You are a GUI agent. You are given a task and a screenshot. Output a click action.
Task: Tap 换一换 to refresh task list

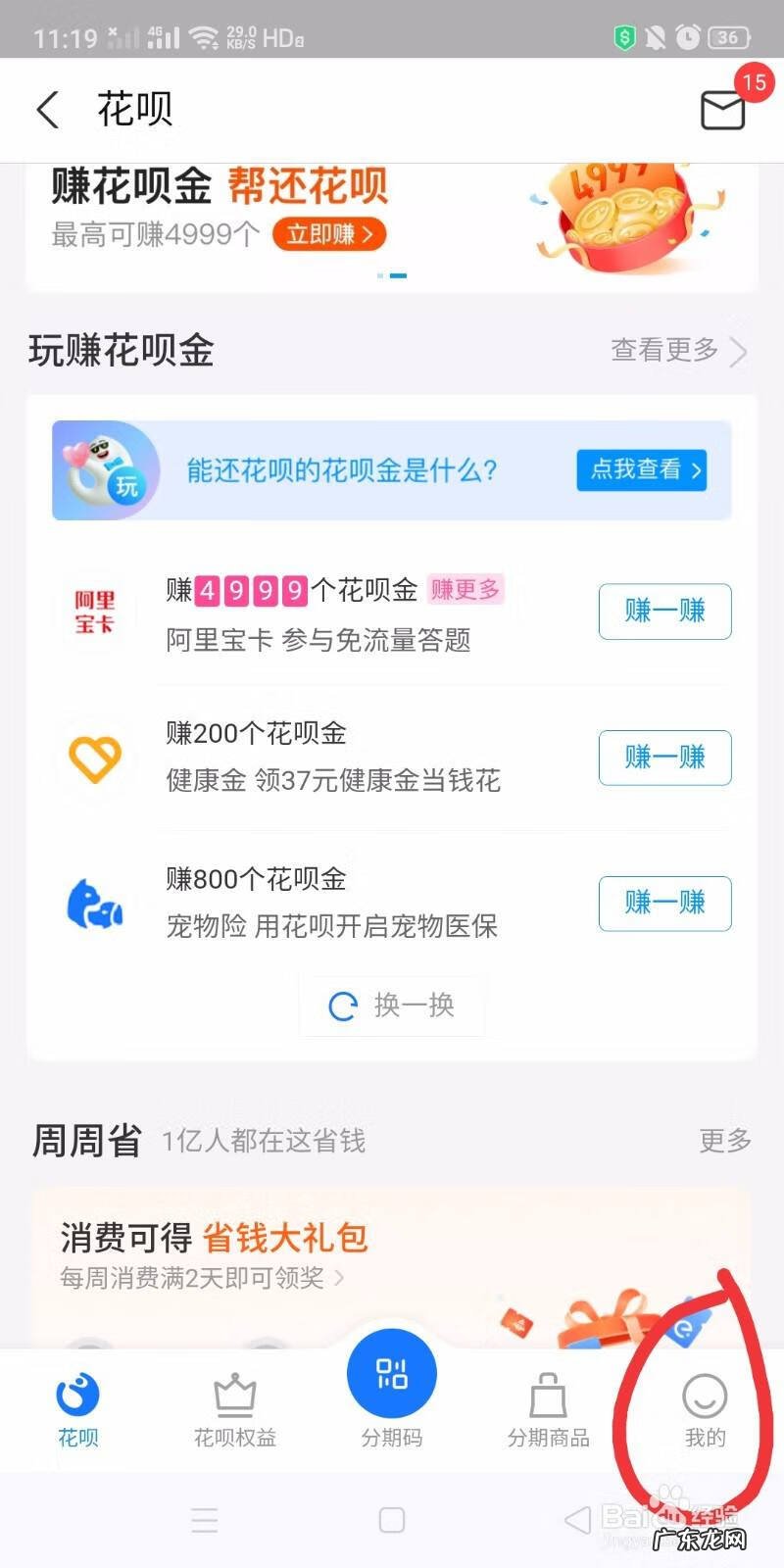[x=392, y=1005]
